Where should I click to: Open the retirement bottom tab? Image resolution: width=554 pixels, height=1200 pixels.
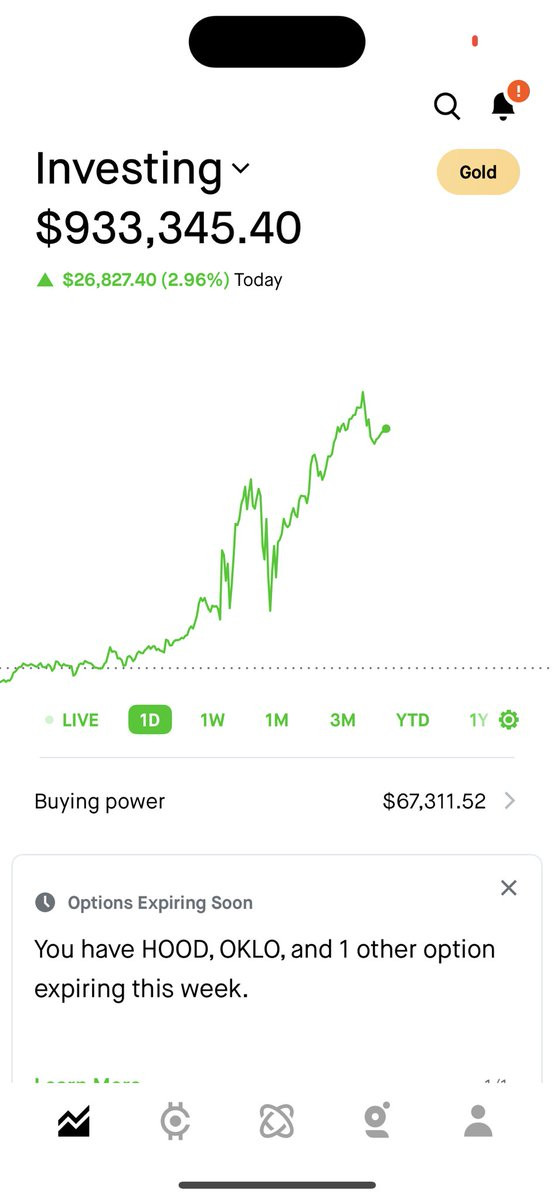[x=377, y=1122]
